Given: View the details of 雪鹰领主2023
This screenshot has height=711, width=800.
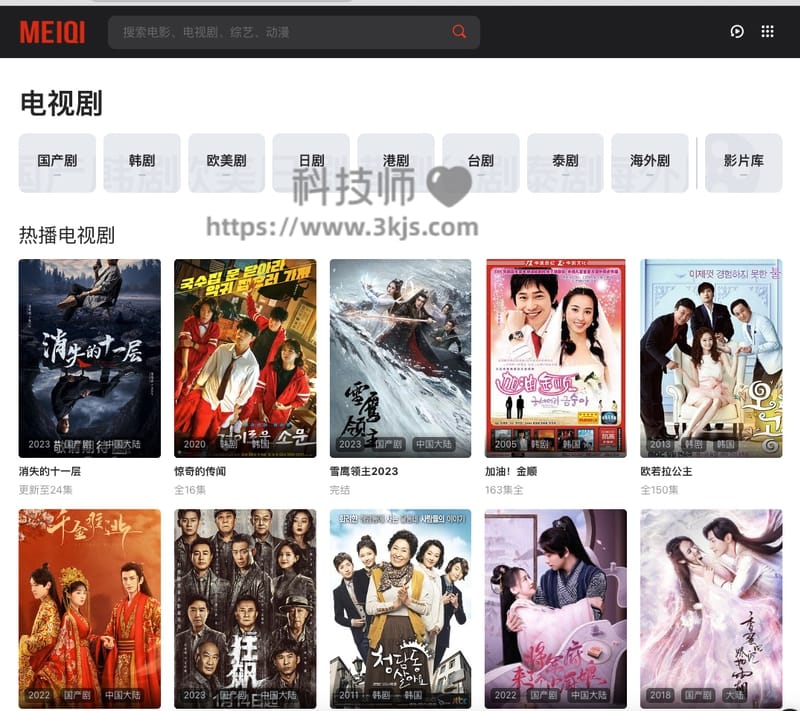Looking at the screenshot, I should 400,357.
